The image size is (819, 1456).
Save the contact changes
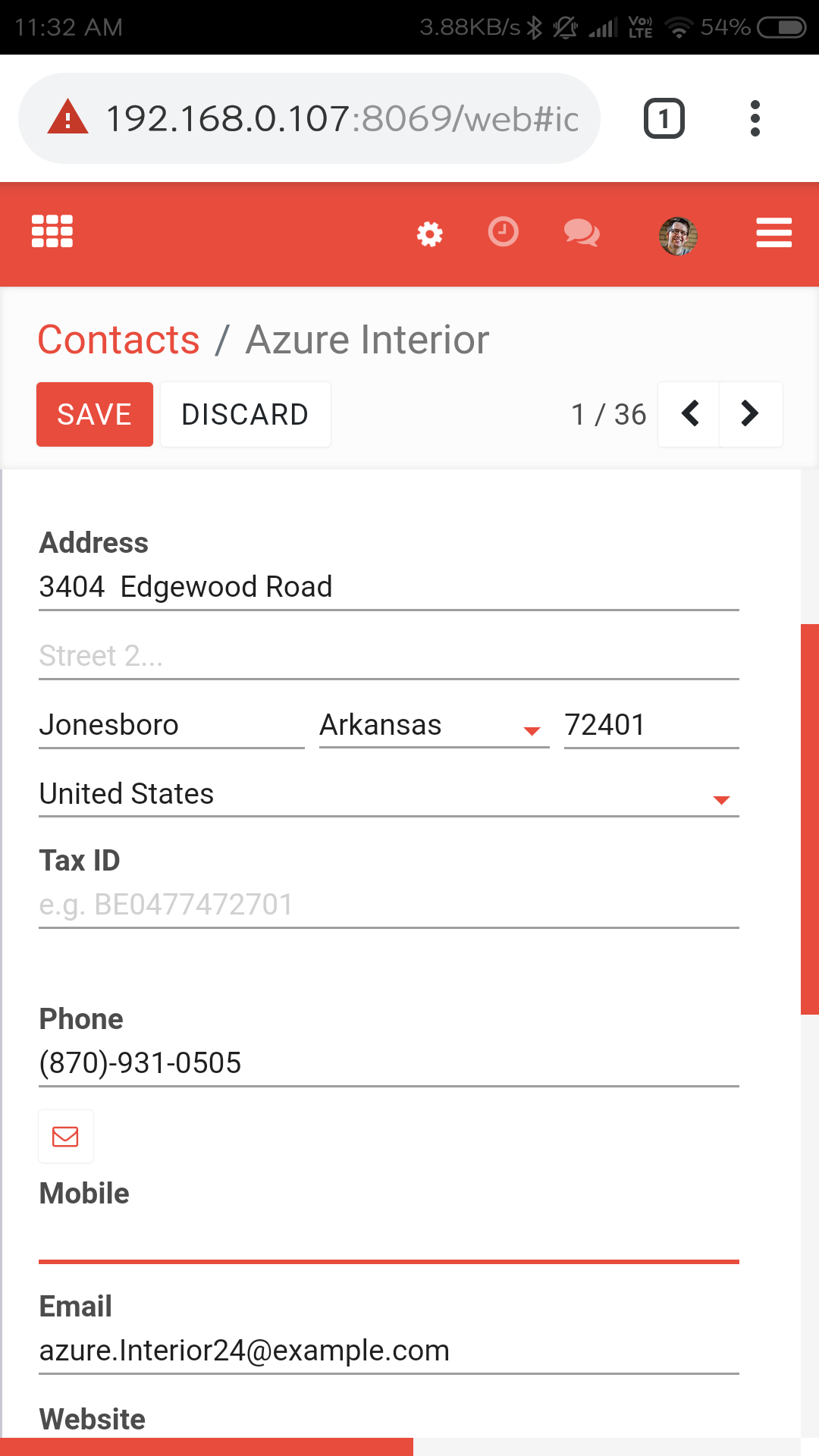click(x=95, y=414)
